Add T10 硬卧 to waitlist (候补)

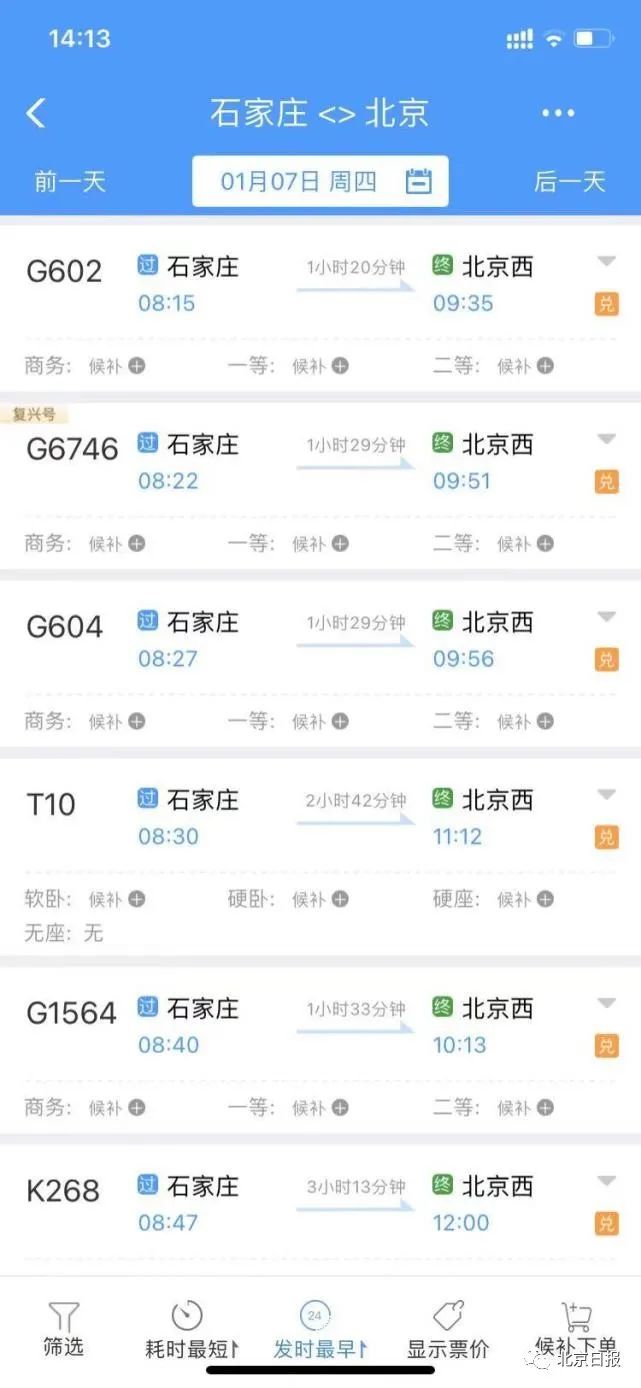(320, 900)
